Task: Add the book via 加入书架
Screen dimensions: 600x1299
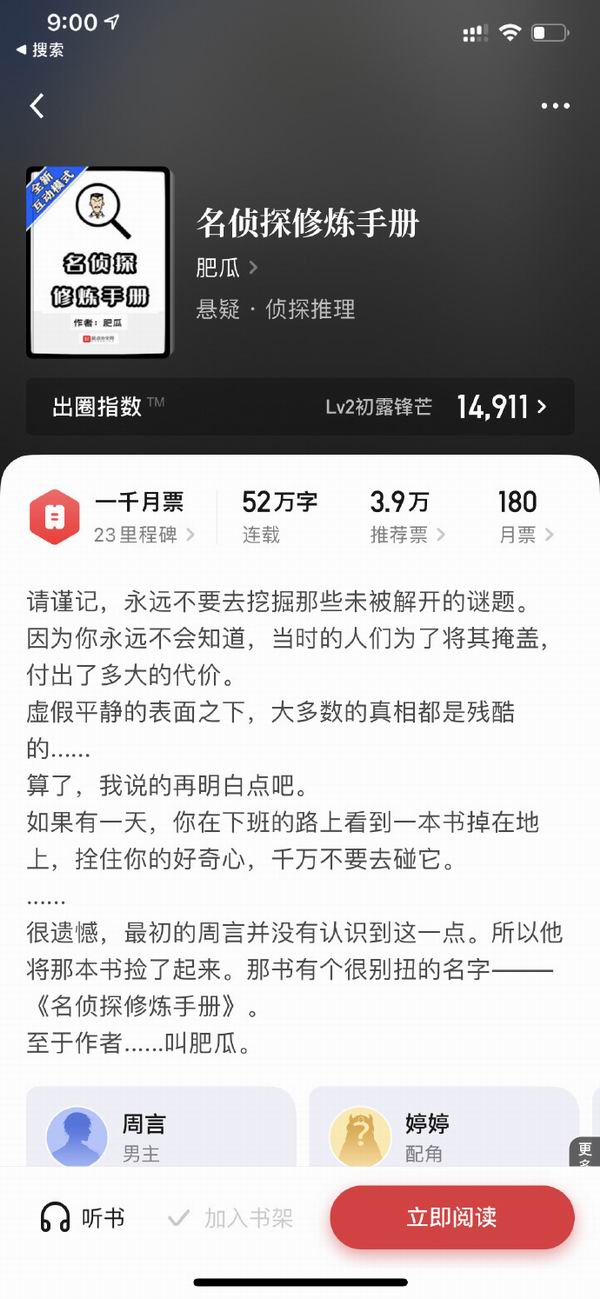Action: coord(230,1218)
